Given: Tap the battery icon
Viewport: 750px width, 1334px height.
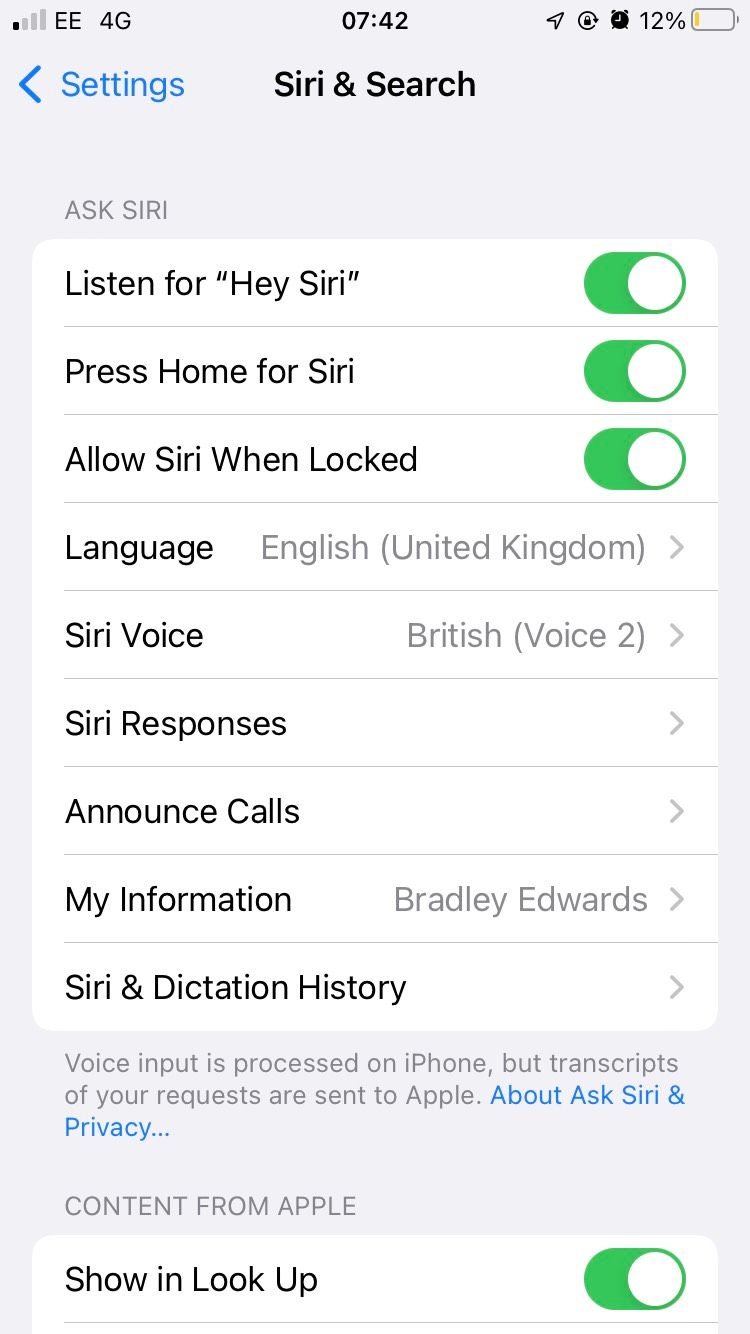Looking at the screenshot, I should [712, 20].
